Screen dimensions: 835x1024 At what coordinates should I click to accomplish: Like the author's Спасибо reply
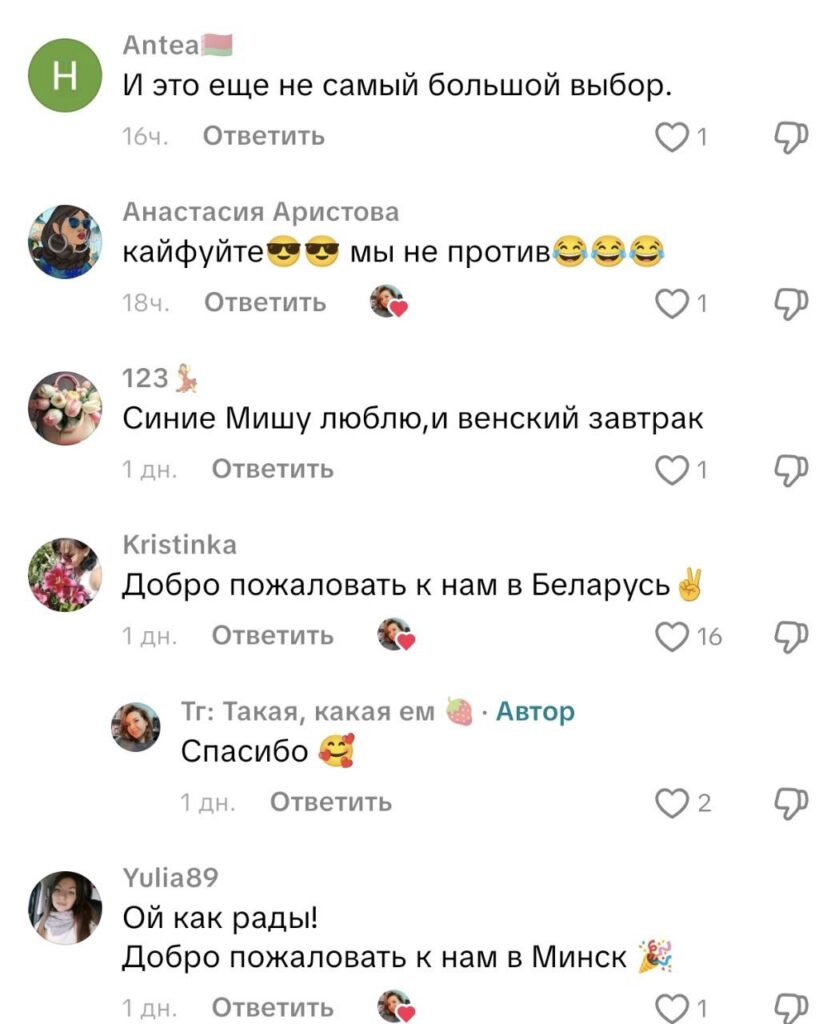coord(671,802)
